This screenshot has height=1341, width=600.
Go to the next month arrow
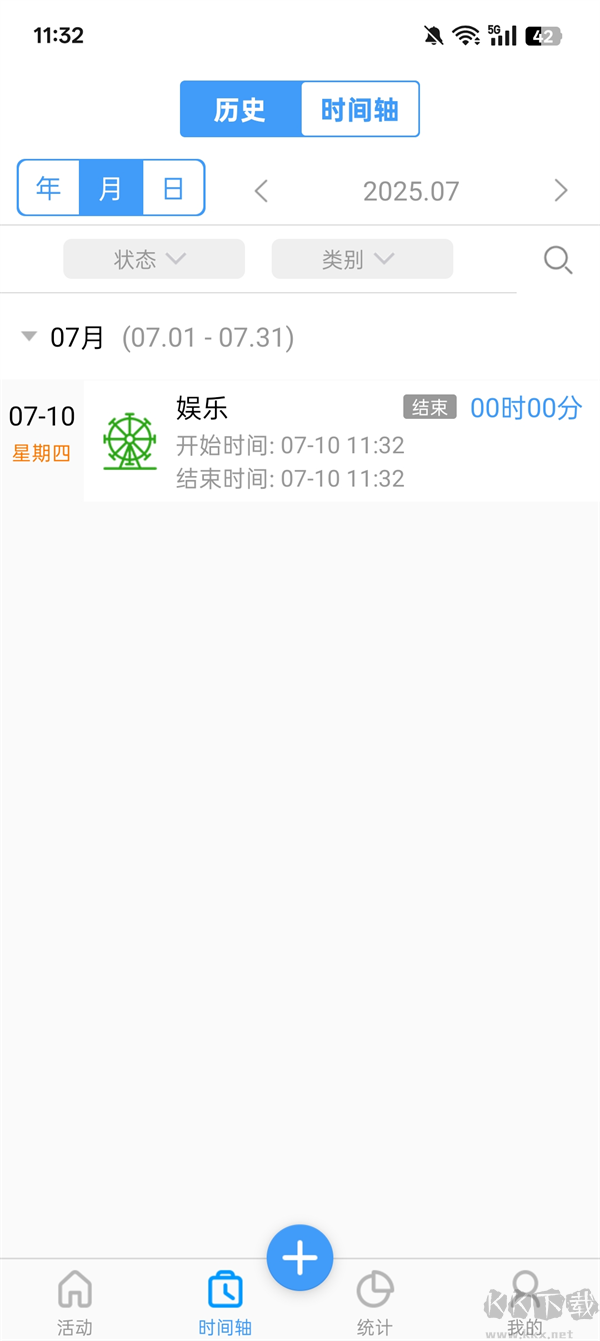pyautogui.click(x=560, y=191)
